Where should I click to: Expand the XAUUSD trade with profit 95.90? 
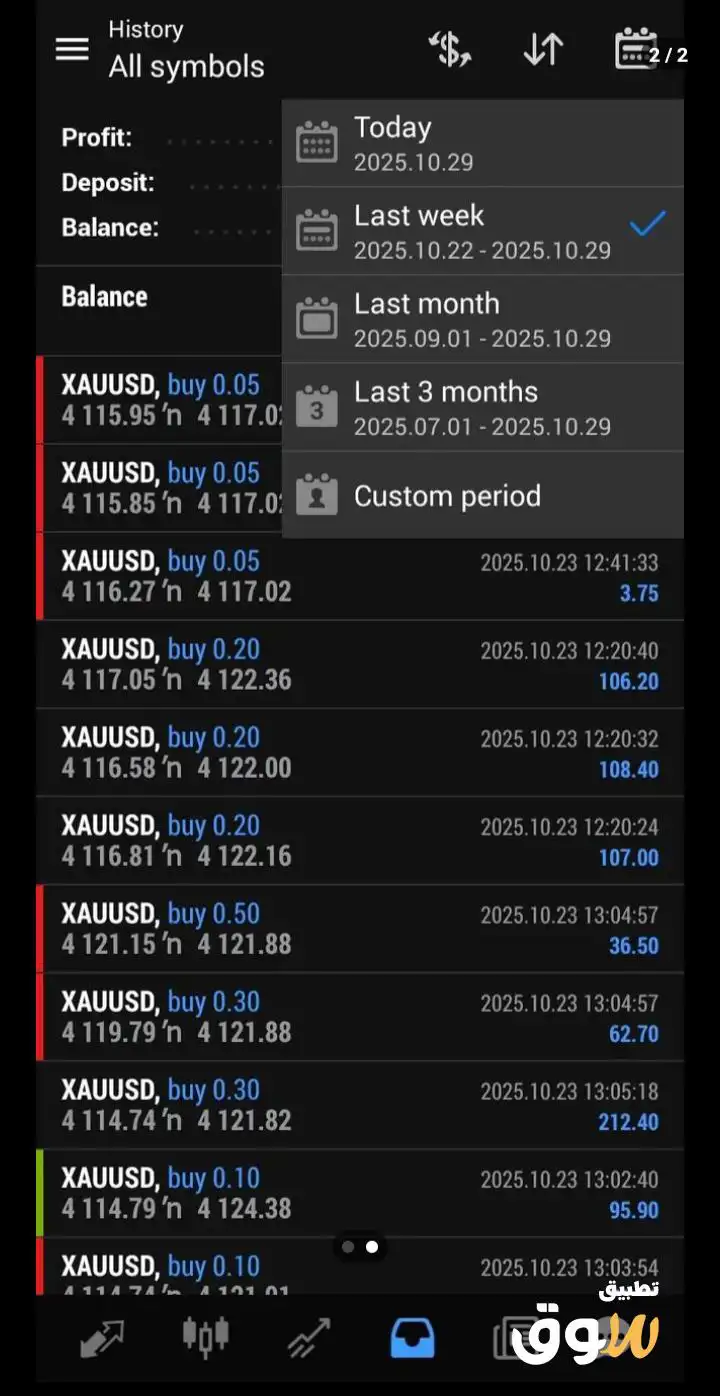coord(360,1193)
